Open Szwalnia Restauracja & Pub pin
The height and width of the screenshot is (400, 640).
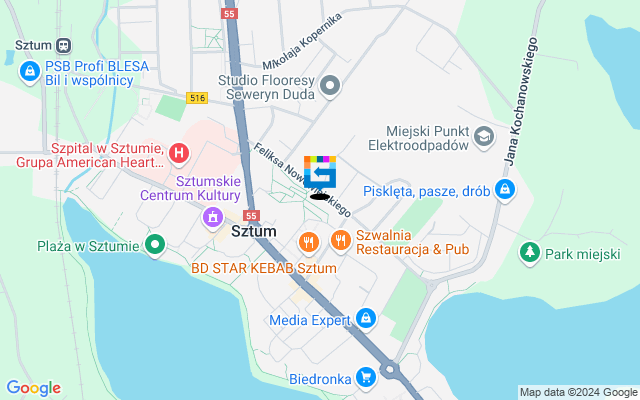pyautogui.click(x=342, y=238)
